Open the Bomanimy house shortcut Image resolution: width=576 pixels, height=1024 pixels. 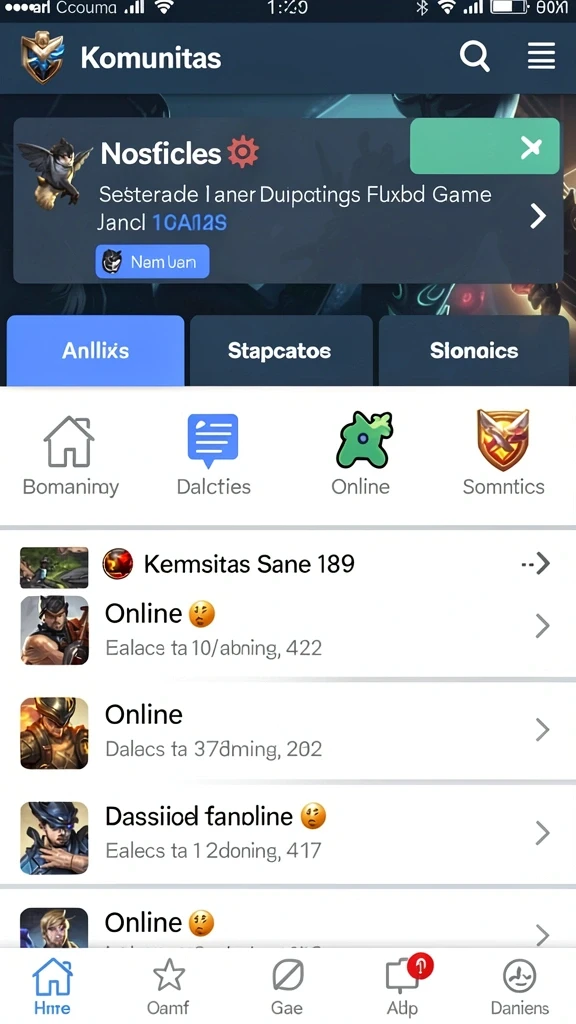pos(71,456)
